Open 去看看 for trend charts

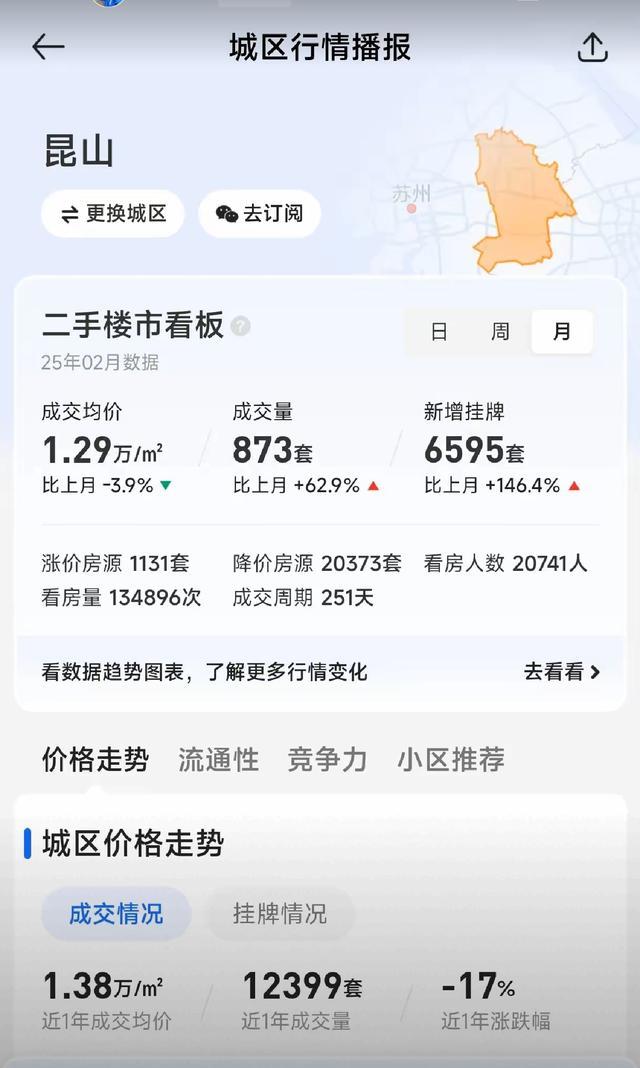562,672
